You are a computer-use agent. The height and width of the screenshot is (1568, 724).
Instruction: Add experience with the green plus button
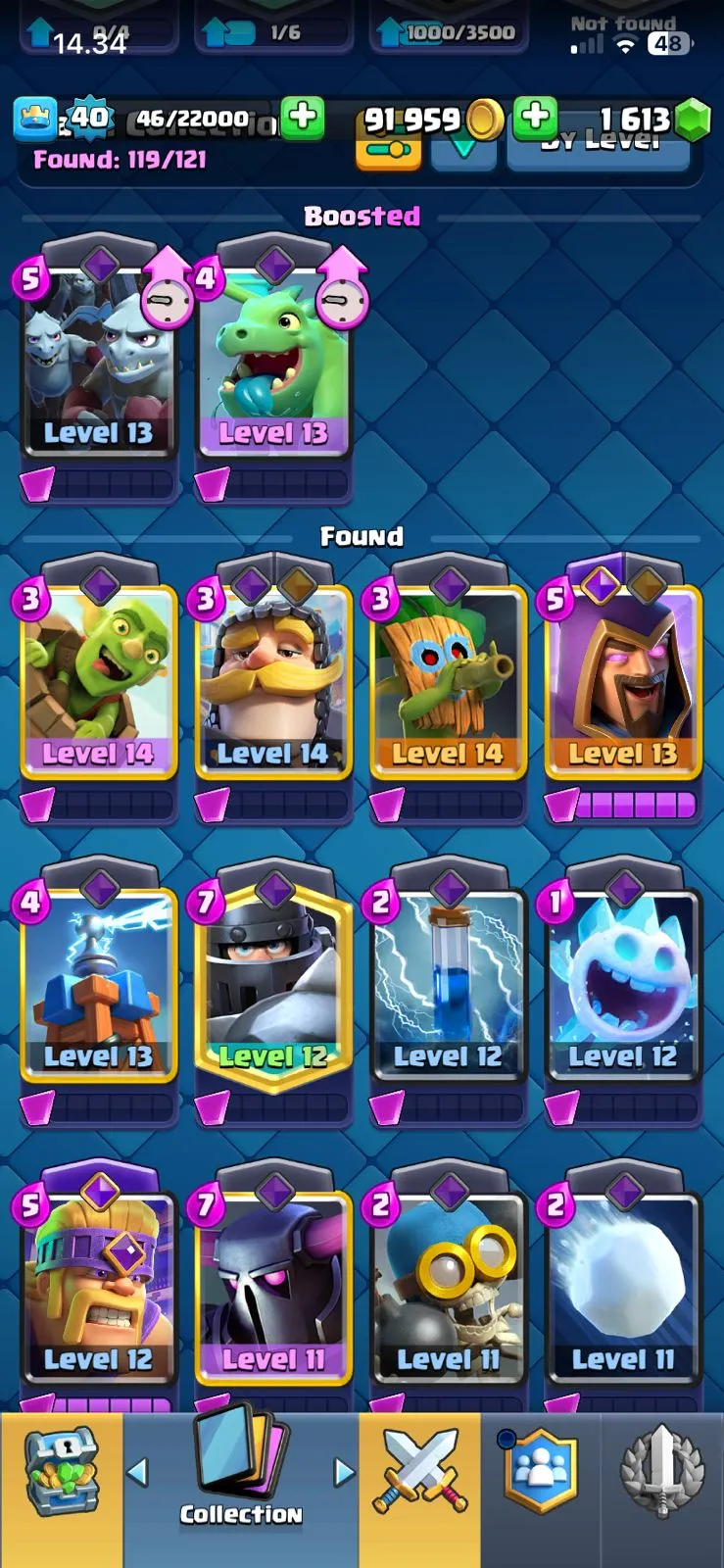[302, 118]
